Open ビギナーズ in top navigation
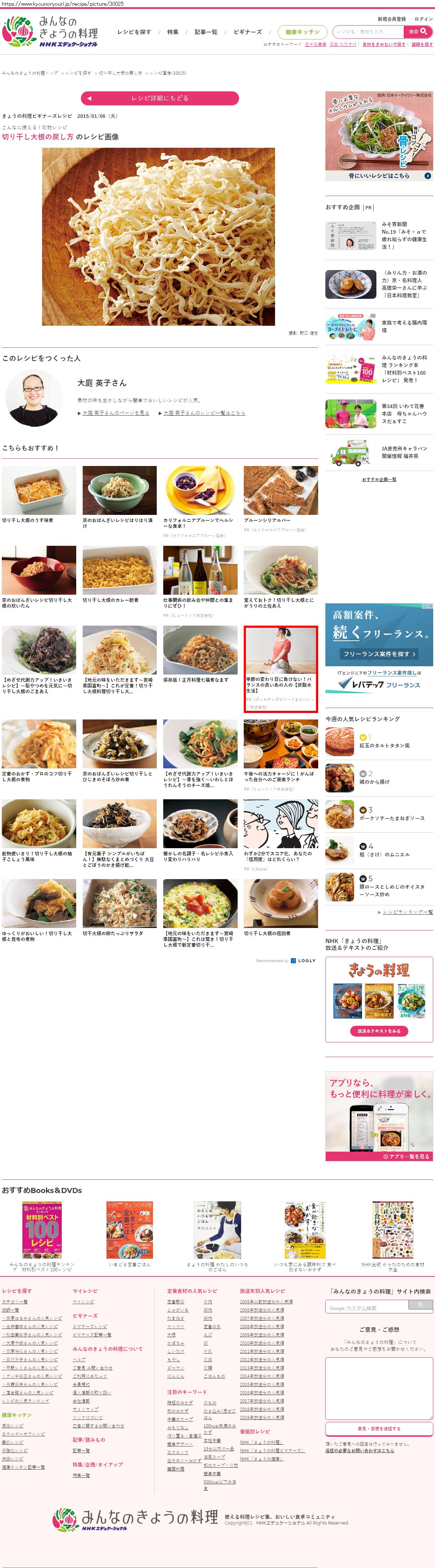 point(248,32)
